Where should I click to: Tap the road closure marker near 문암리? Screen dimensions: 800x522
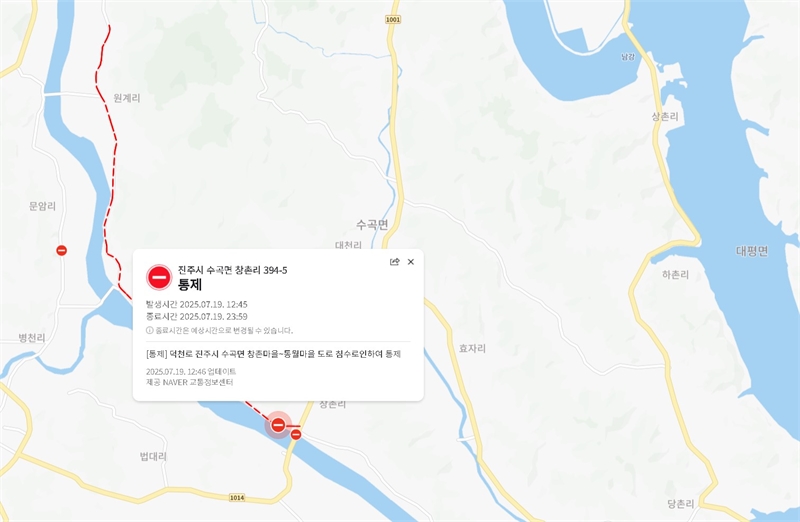coord(62,250)
